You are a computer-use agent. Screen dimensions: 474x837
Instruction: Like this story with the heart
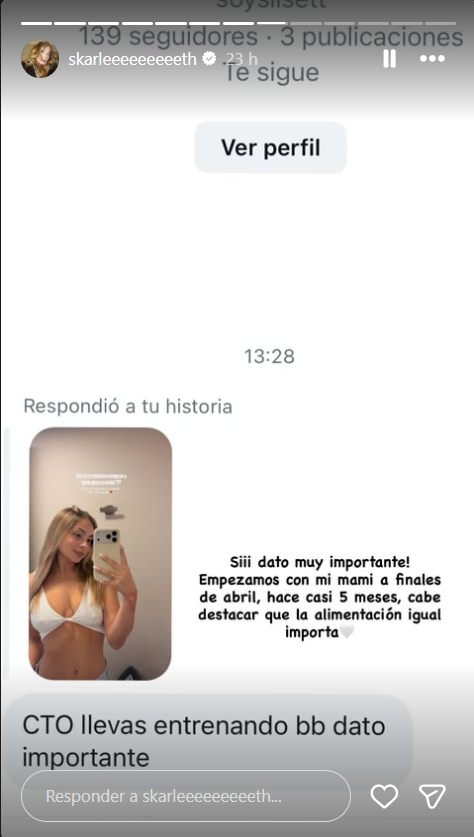(x=384, y=796)
